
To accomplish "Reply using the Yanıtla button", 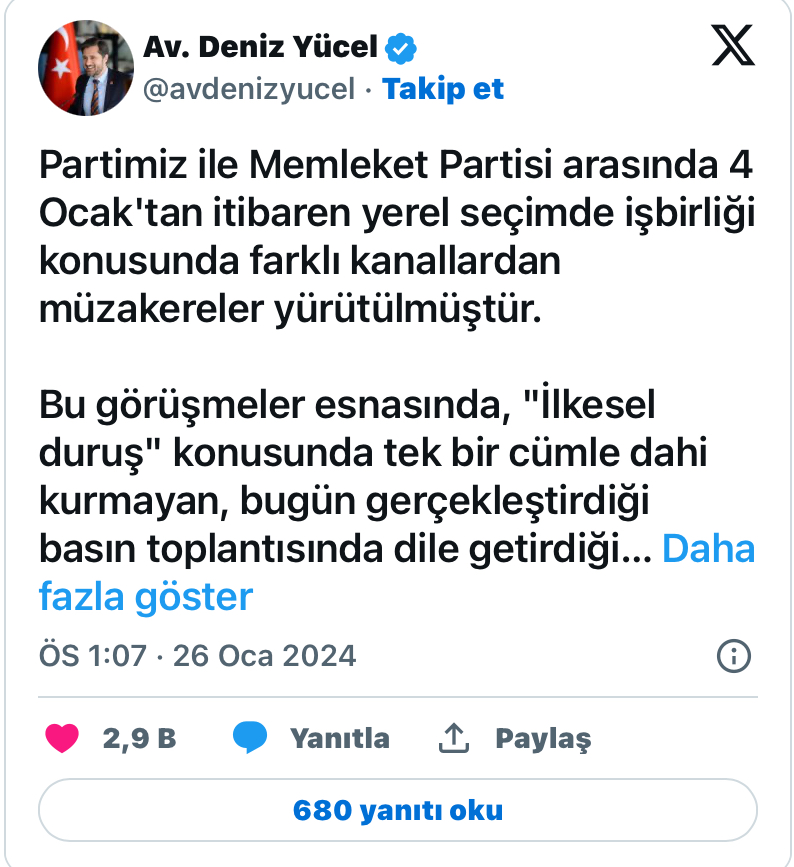I will (312, 739).
